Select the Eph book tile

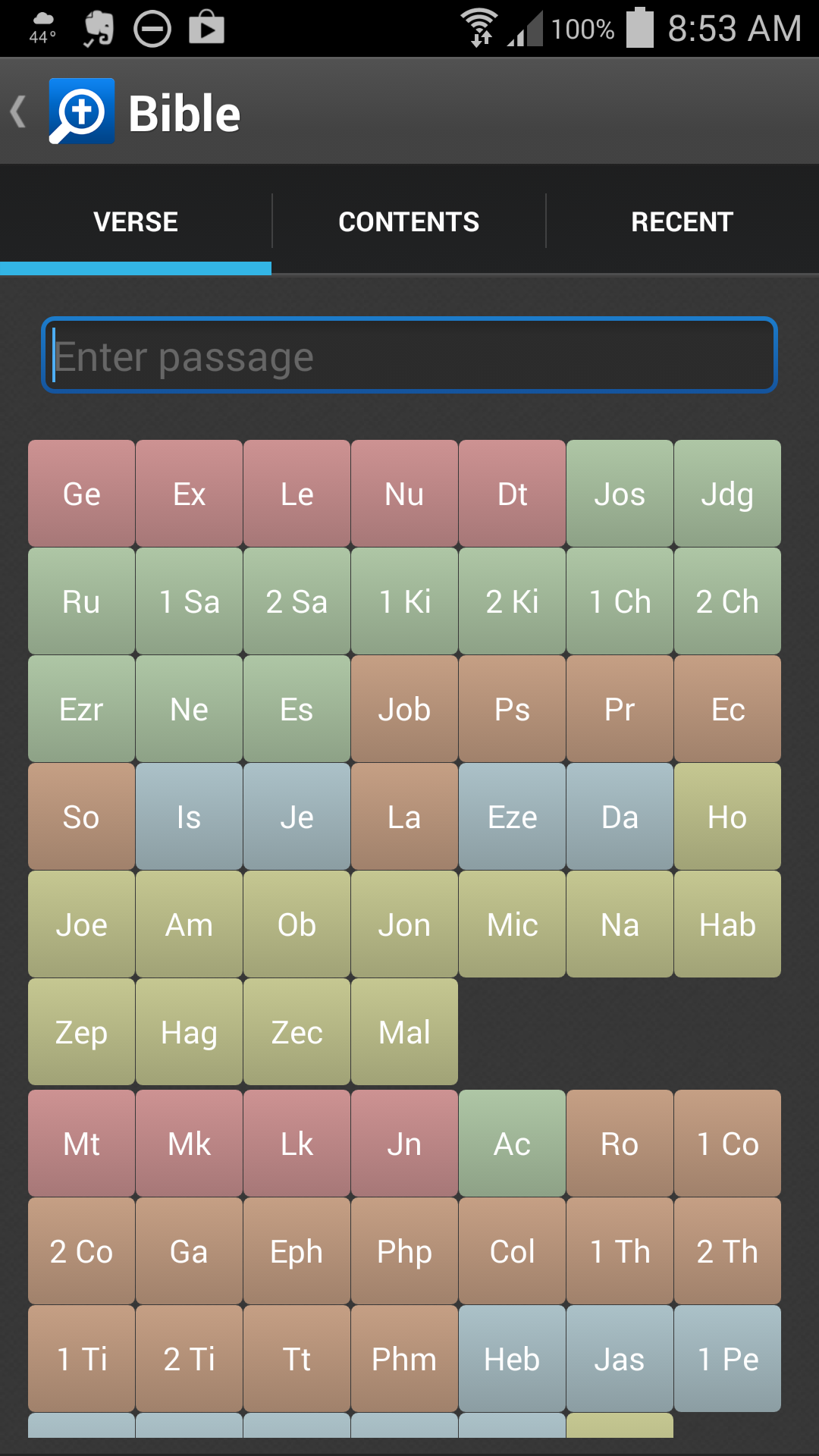297,1251
